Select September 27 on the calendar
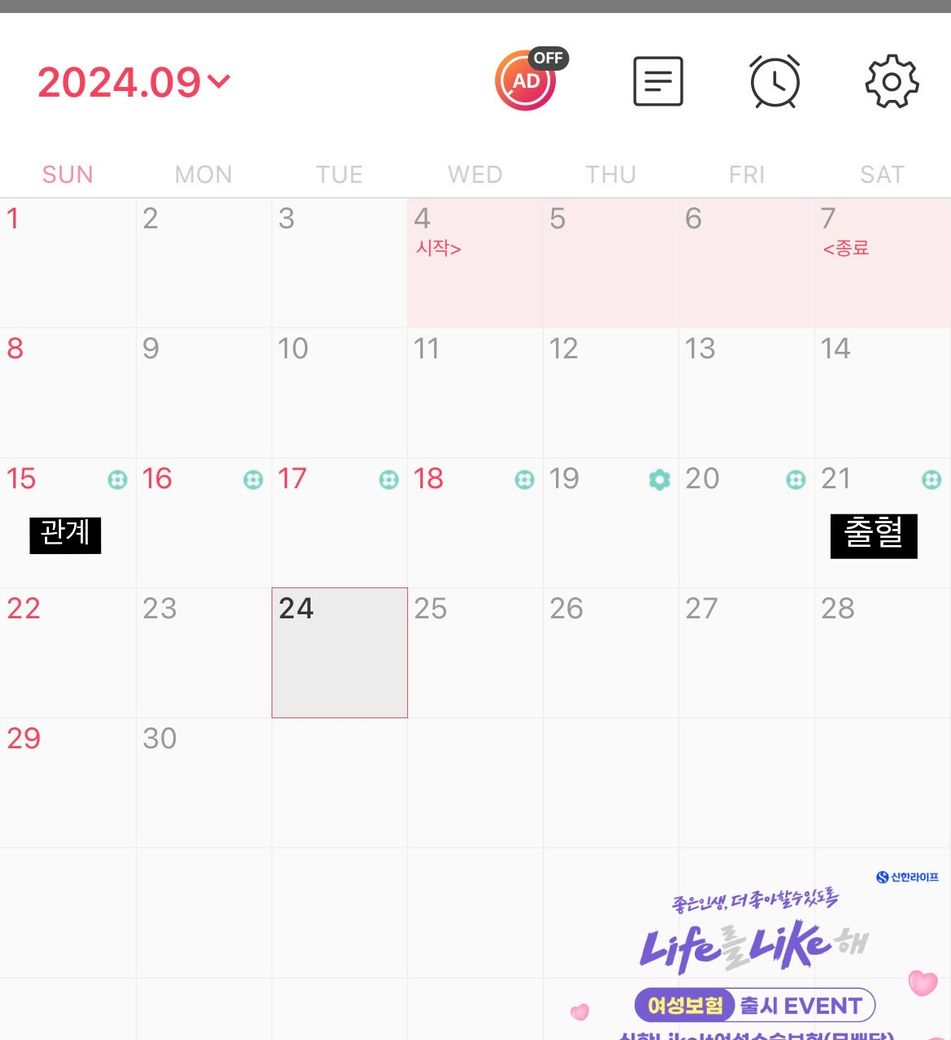The width and height of the screenshot is (951, 1040). click(746, 652)
